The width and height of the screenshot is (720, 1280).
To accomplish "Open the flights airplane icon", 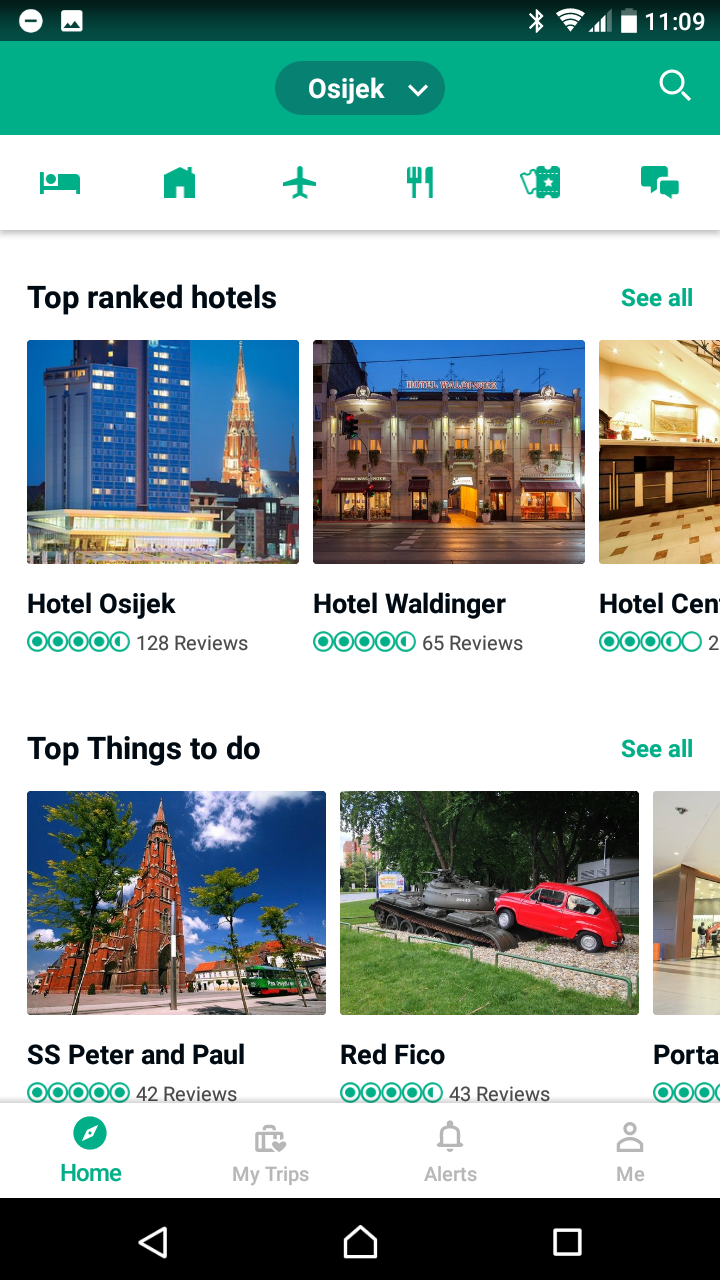I will pyautogui.click(x=299, y=183).
